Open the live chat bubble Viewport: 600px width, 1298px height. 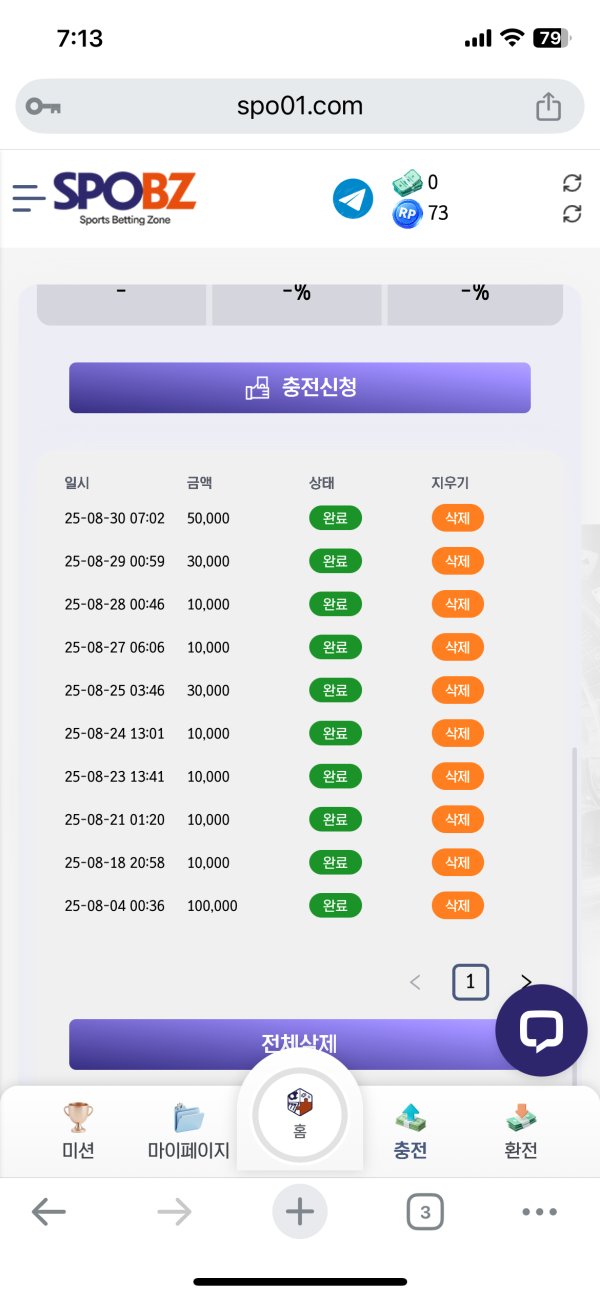pos(542,1031)
